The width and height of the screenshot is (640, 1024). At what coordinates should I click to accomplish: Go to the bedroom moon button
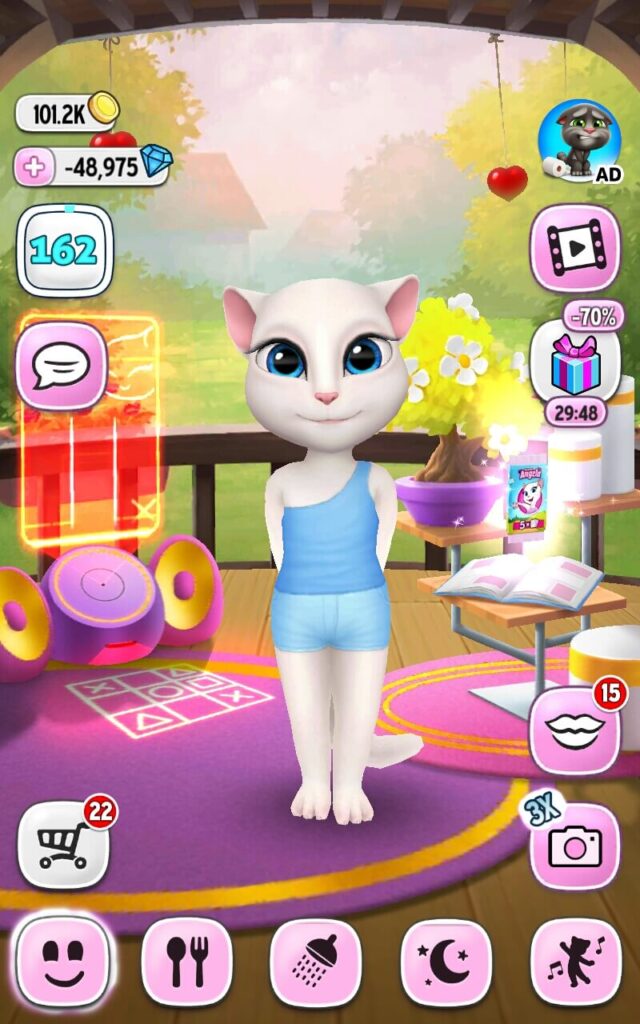[x=446, y=961]
